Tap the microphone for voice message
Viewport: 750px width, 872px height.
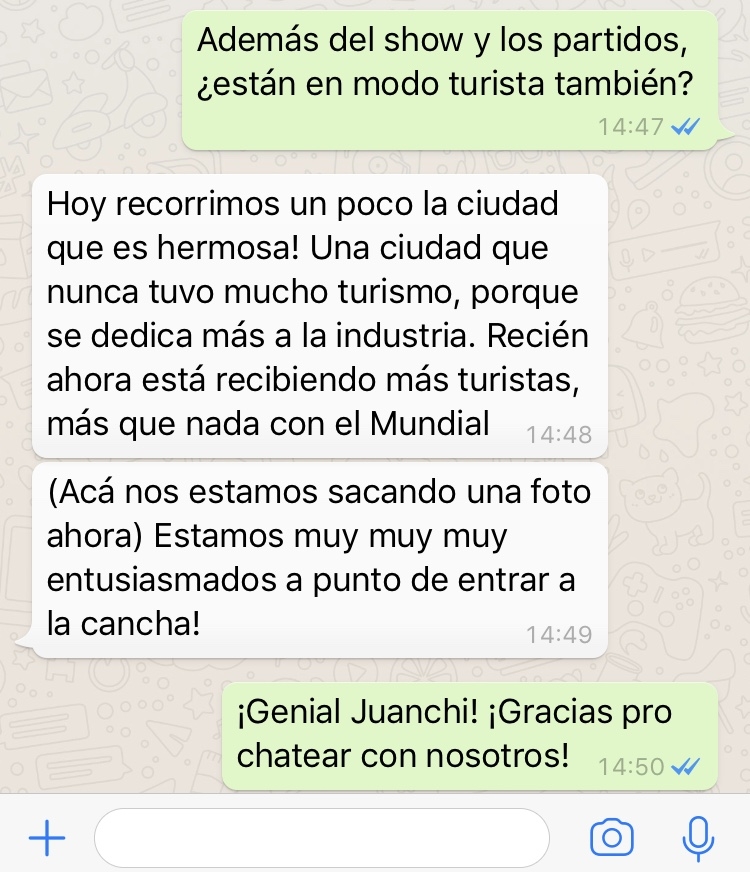[697, 838]
